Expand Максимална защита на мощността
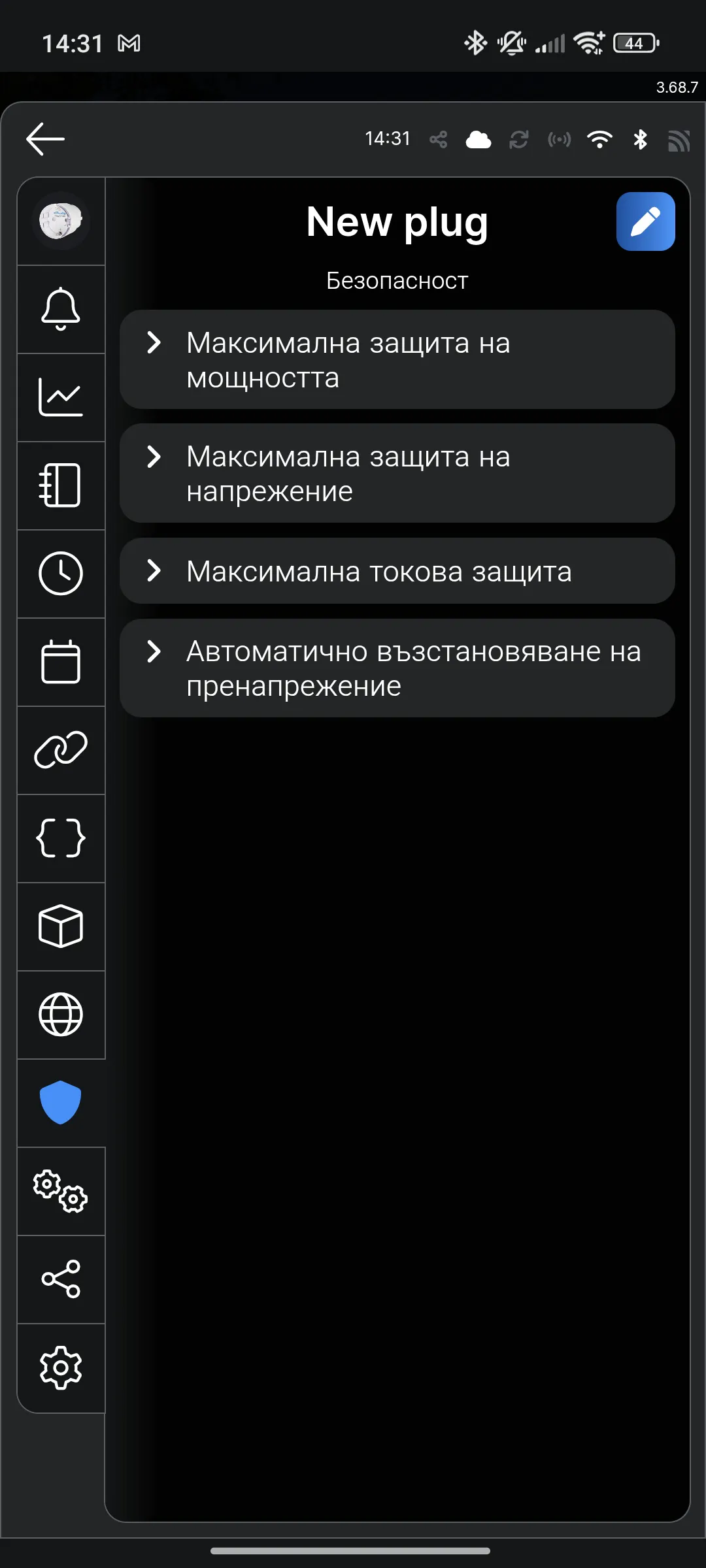Screen dimensions: 706x1568 coord(397,360)
